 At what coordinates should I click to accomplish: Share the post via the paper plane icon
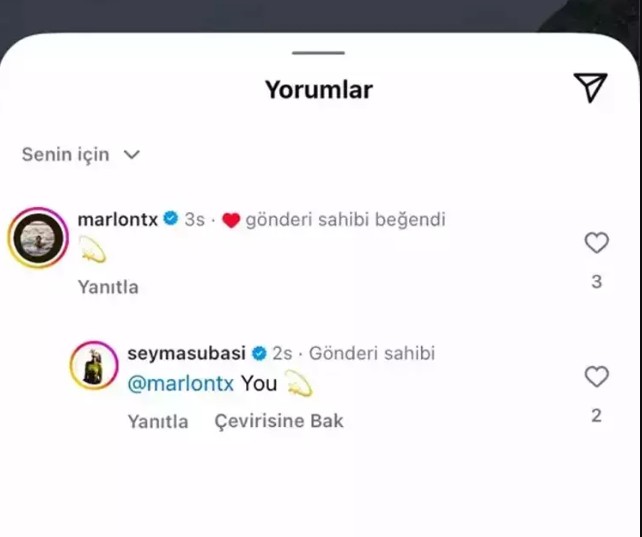point(591,88)
